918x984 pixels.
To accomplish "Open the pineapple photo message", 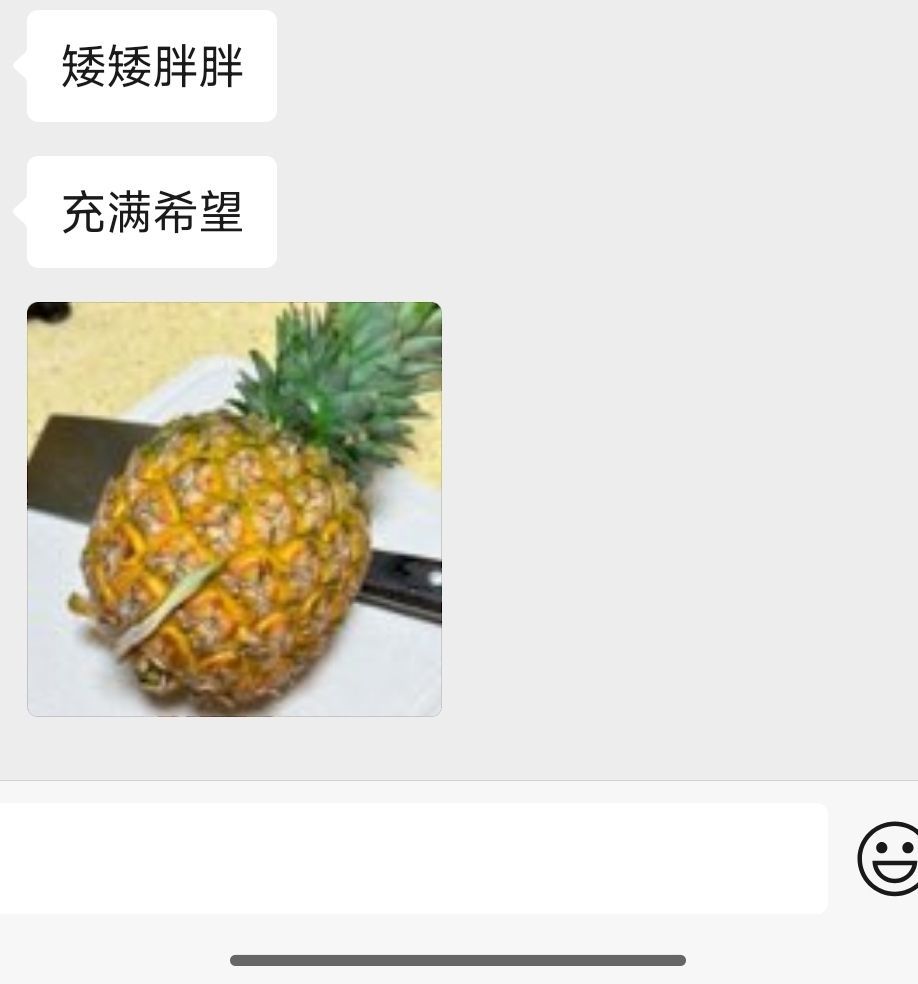I will point(234,509).
